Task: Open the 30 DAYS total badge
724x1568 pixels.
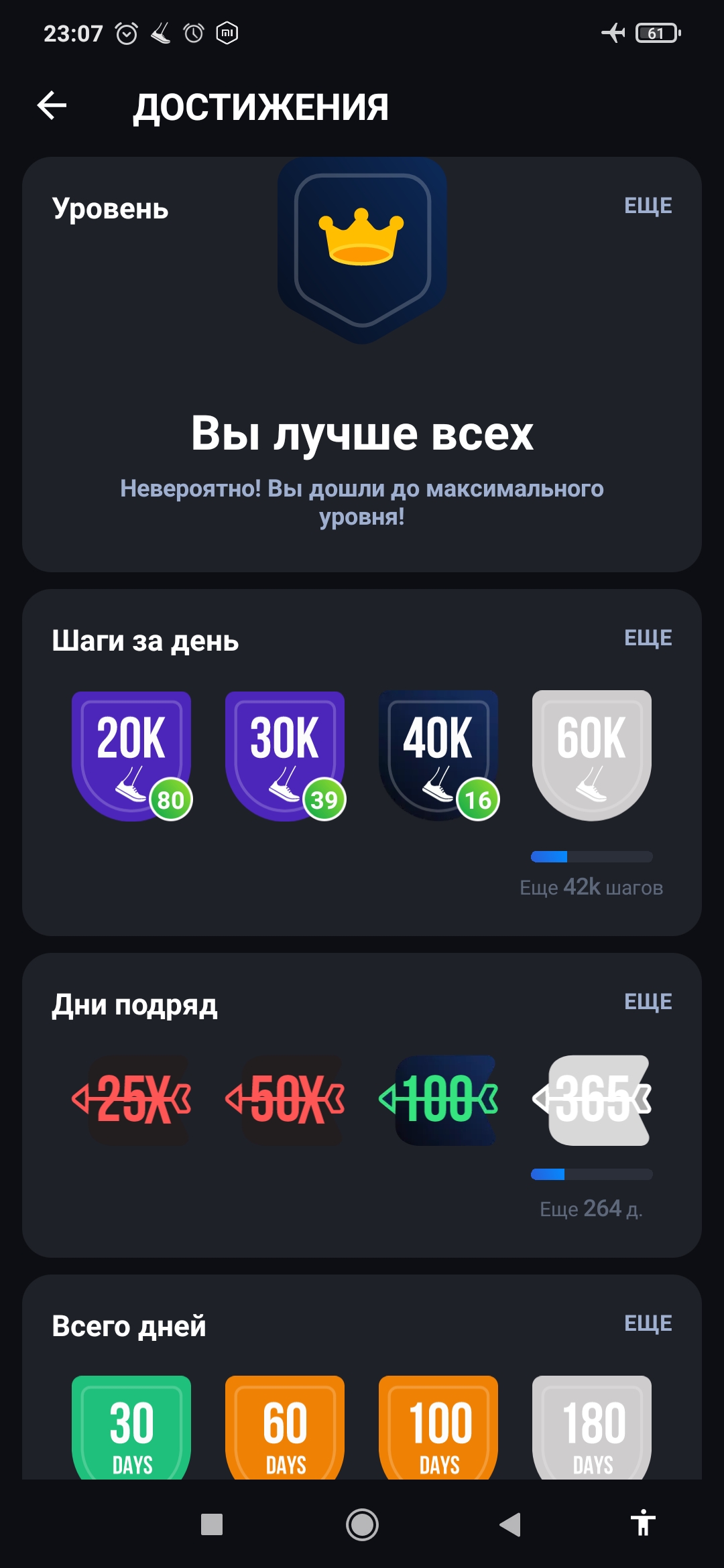Action: click(131, 1427)
